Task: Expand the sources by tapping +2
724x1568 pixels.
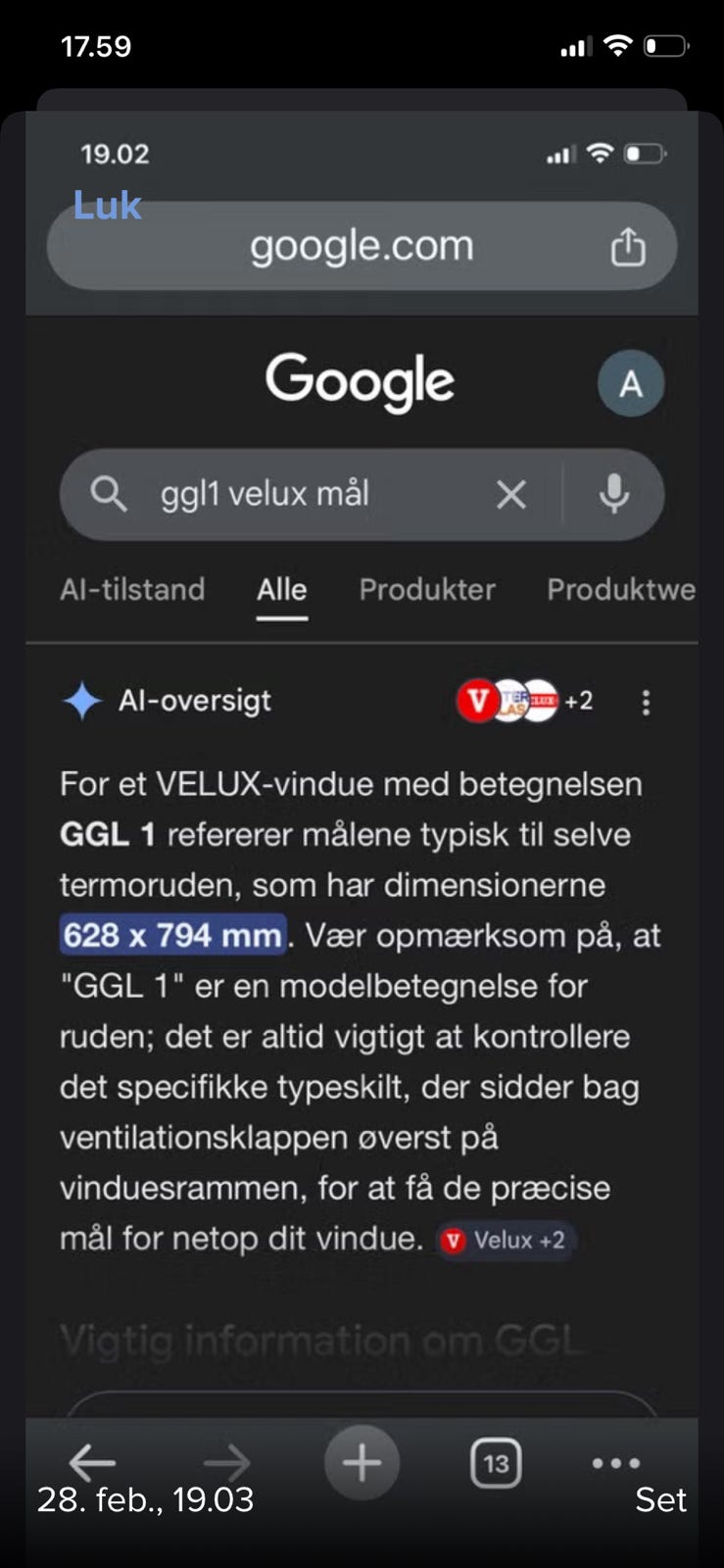Action: point(578,702)
